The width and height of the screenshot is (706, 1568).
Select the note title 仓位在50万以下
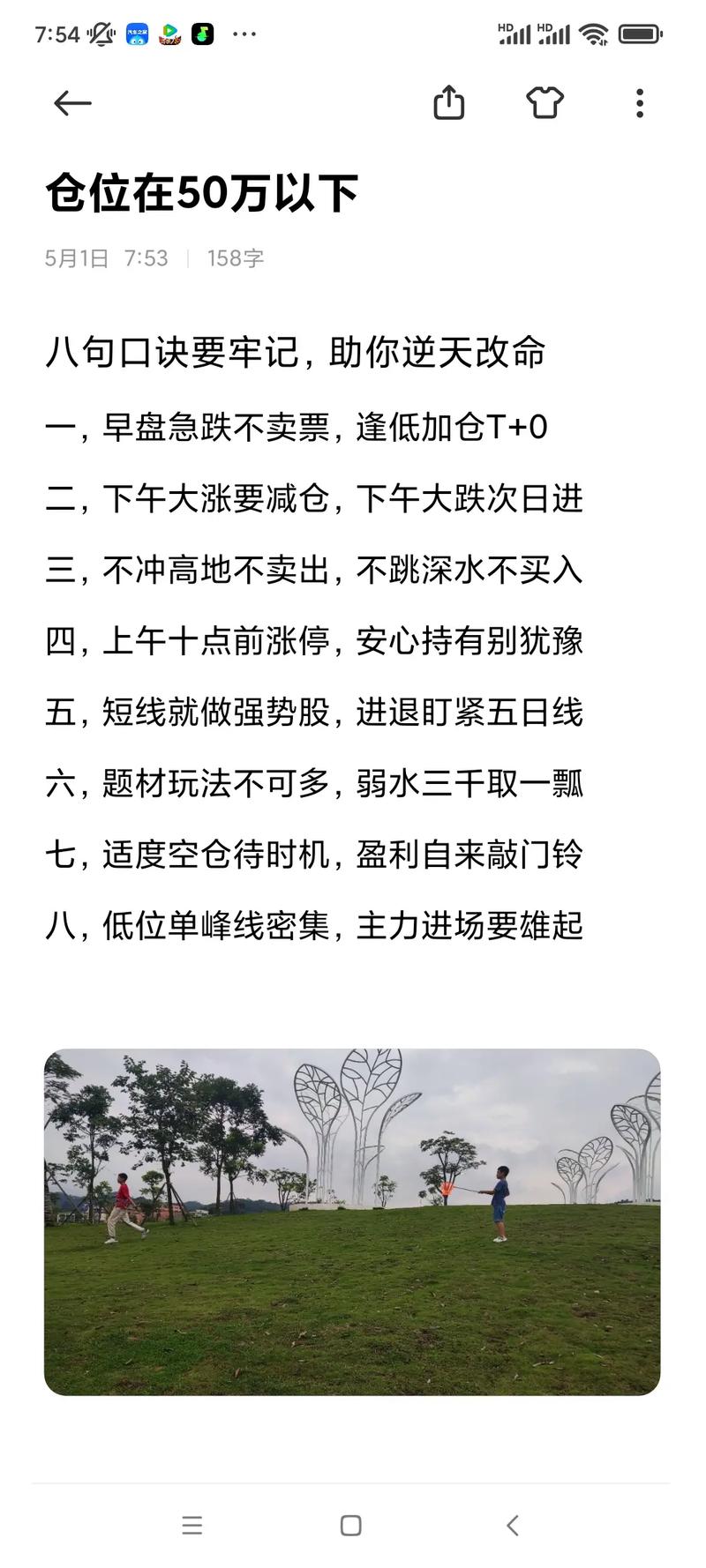coord(203,190)
